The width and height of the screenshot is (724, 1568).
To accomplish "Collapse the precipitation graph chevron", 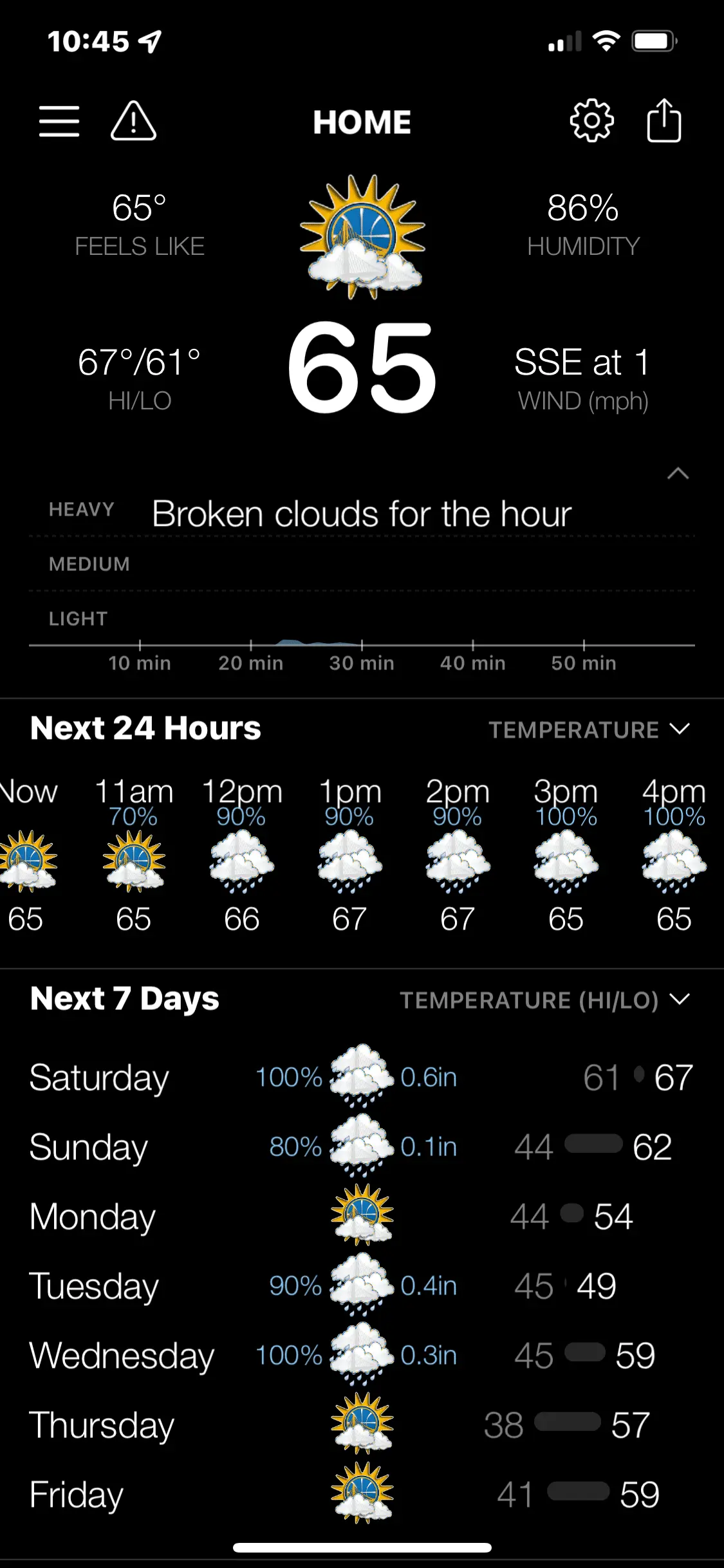I will click(678, 474).
